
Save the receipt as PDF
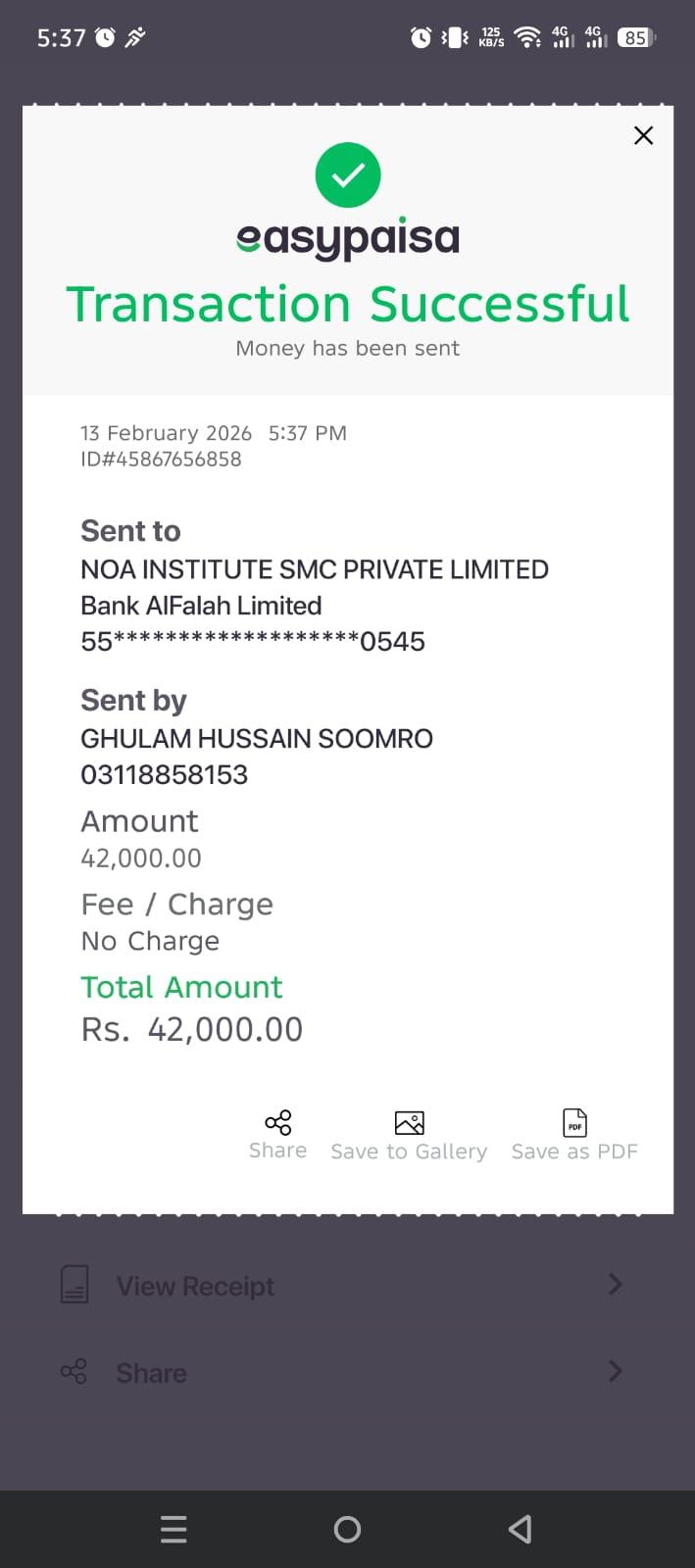click(x=574, y=1135)
